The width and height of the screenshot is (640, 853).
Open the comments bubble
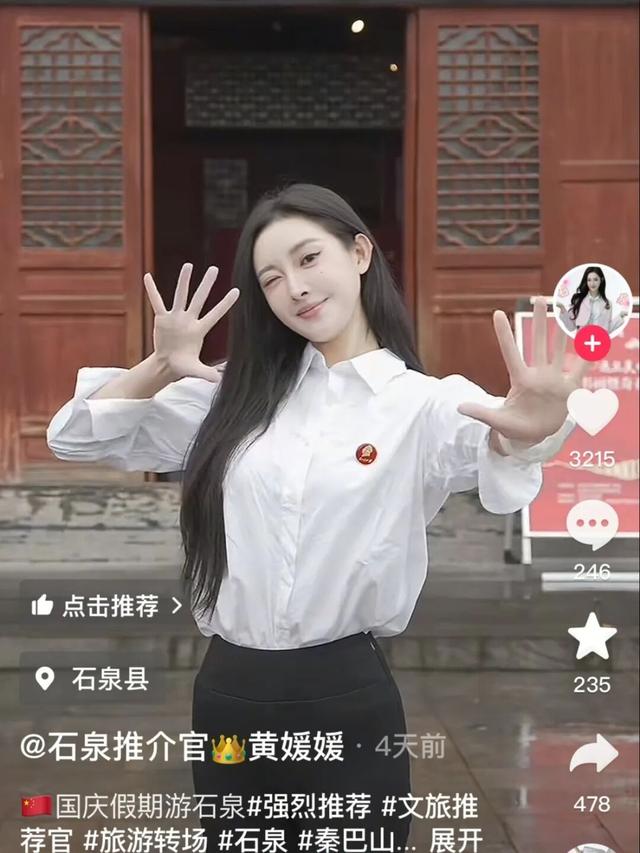pyautogui.click(x=592, y=524)
